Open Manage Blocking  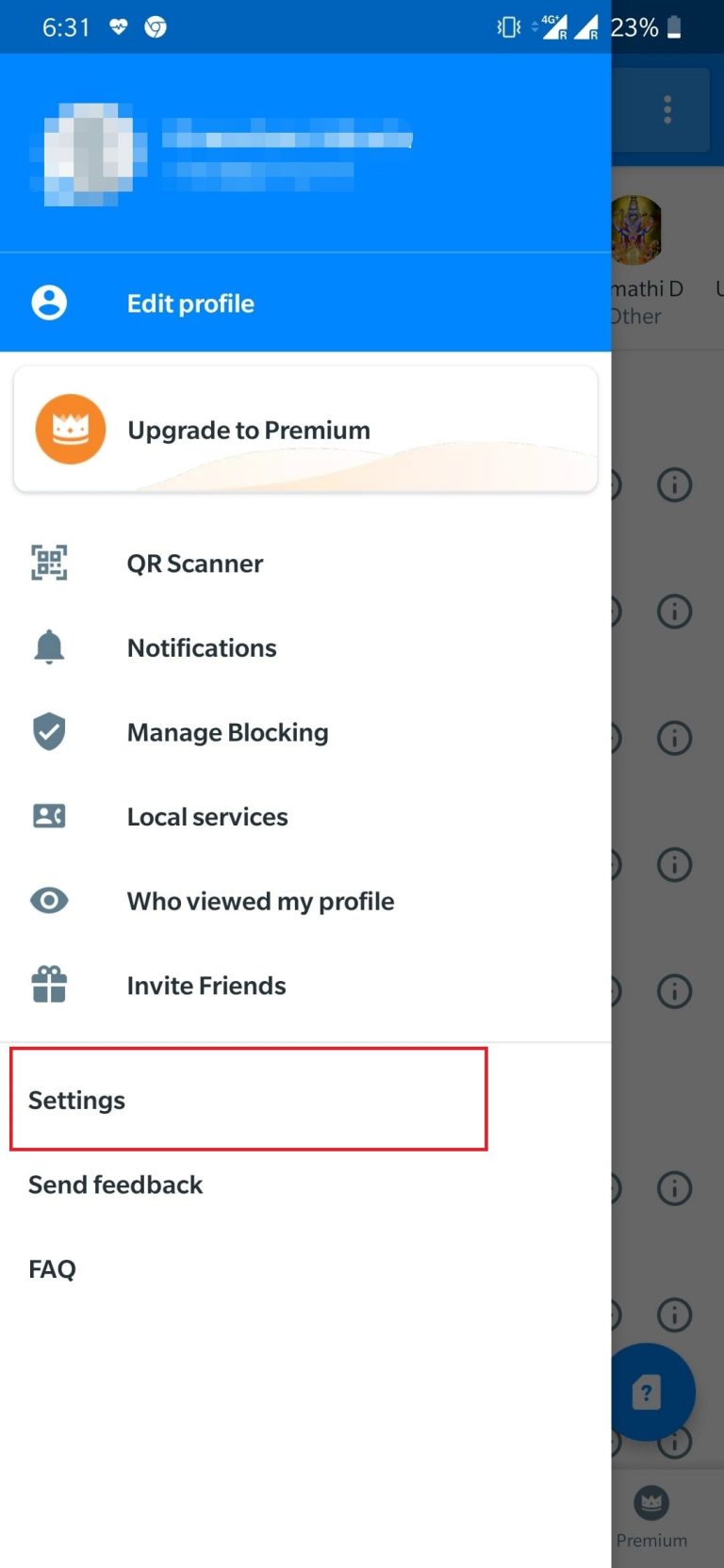pos(305,732)
